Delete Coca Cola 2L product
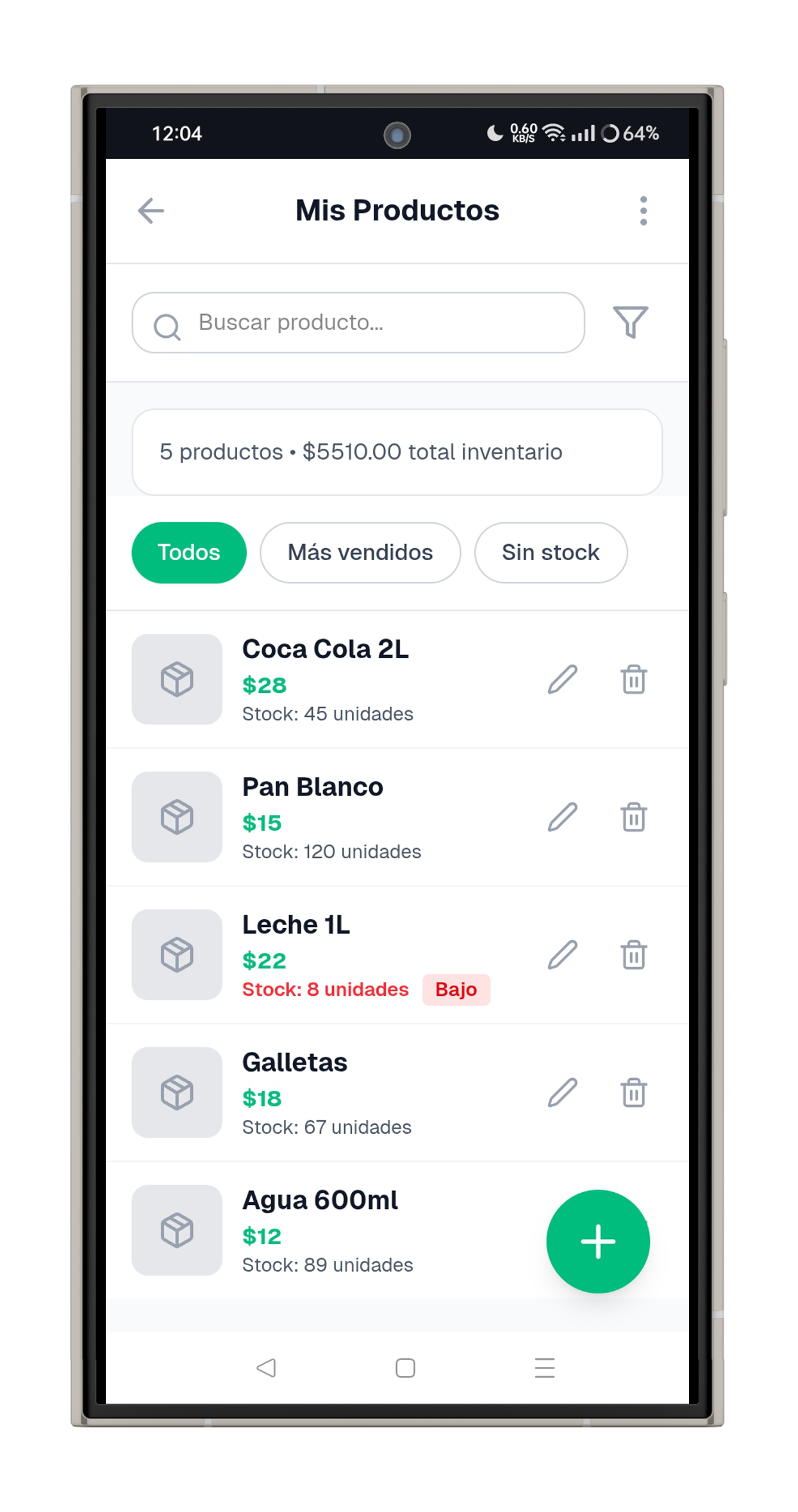This screenshot has width=798, height=1512. (x=633, y=679)
